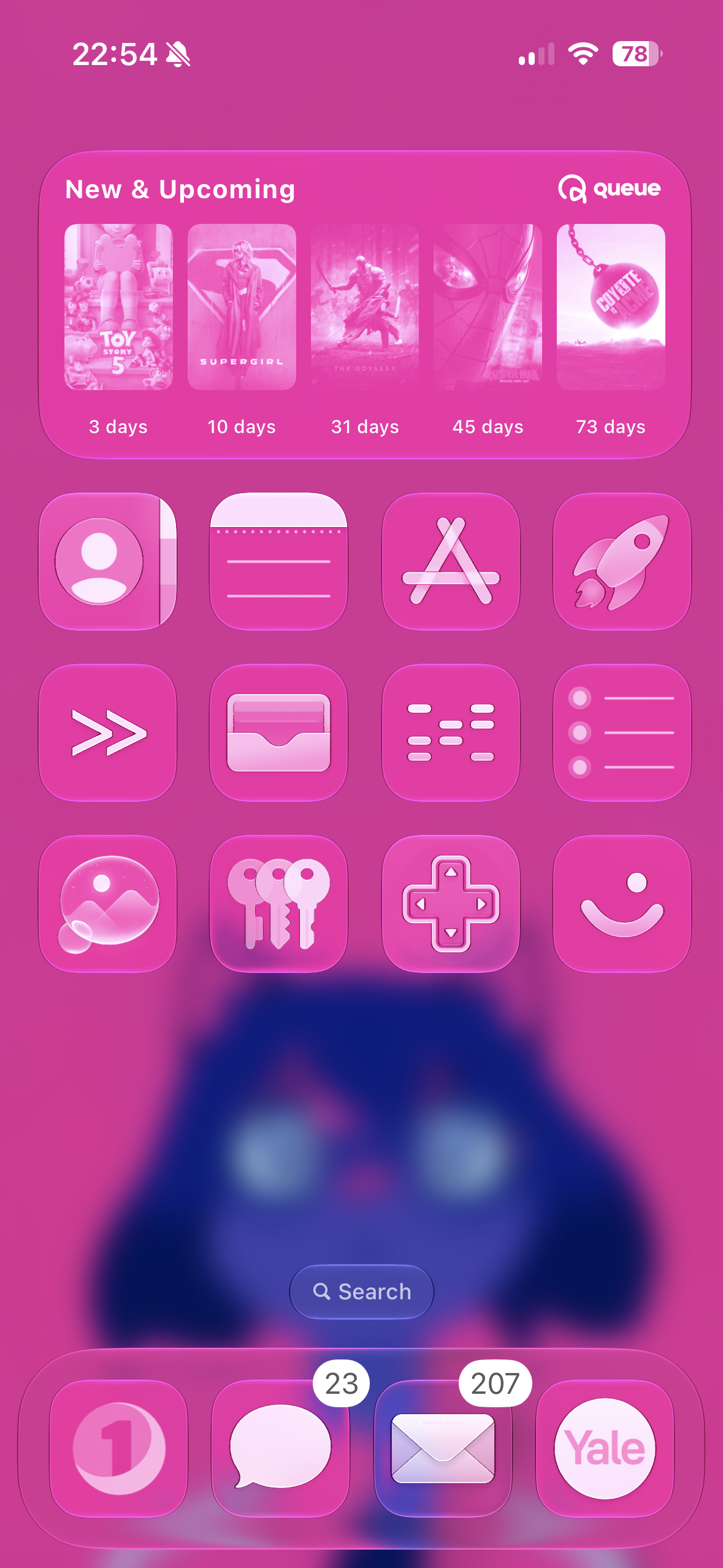
Task: Open the Toy Story 5 poster
Action: tap(118, 307)
